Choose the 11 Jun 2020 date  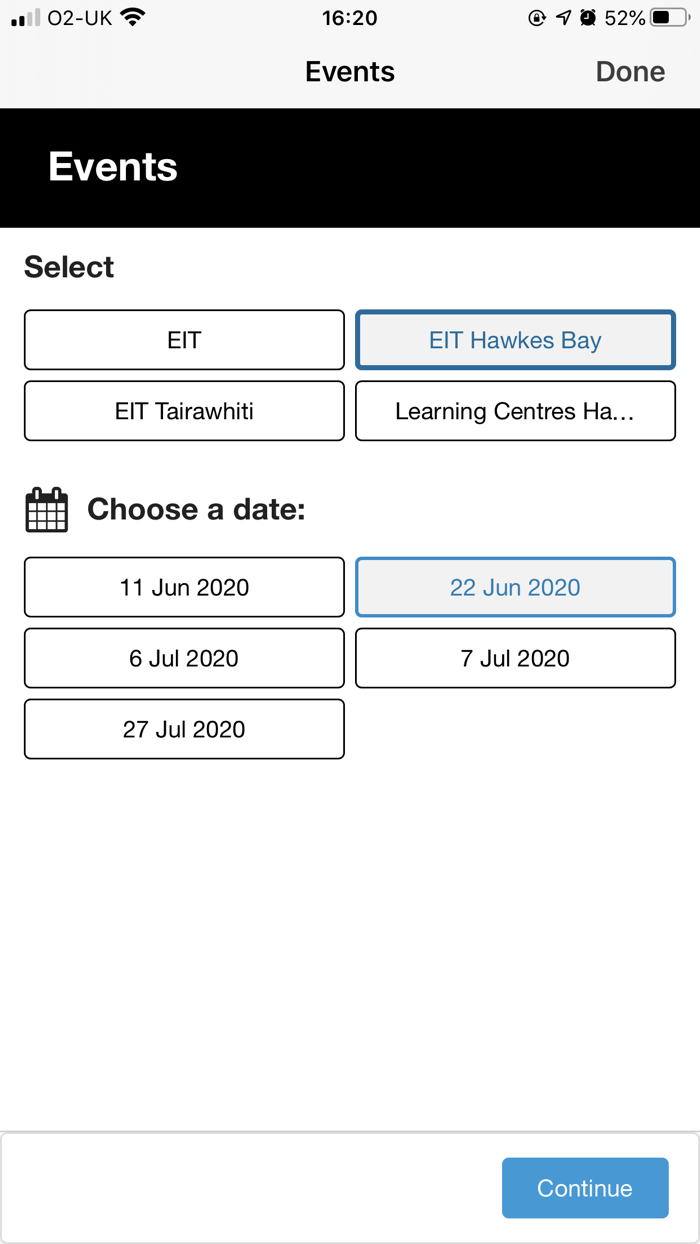(184, 587)
